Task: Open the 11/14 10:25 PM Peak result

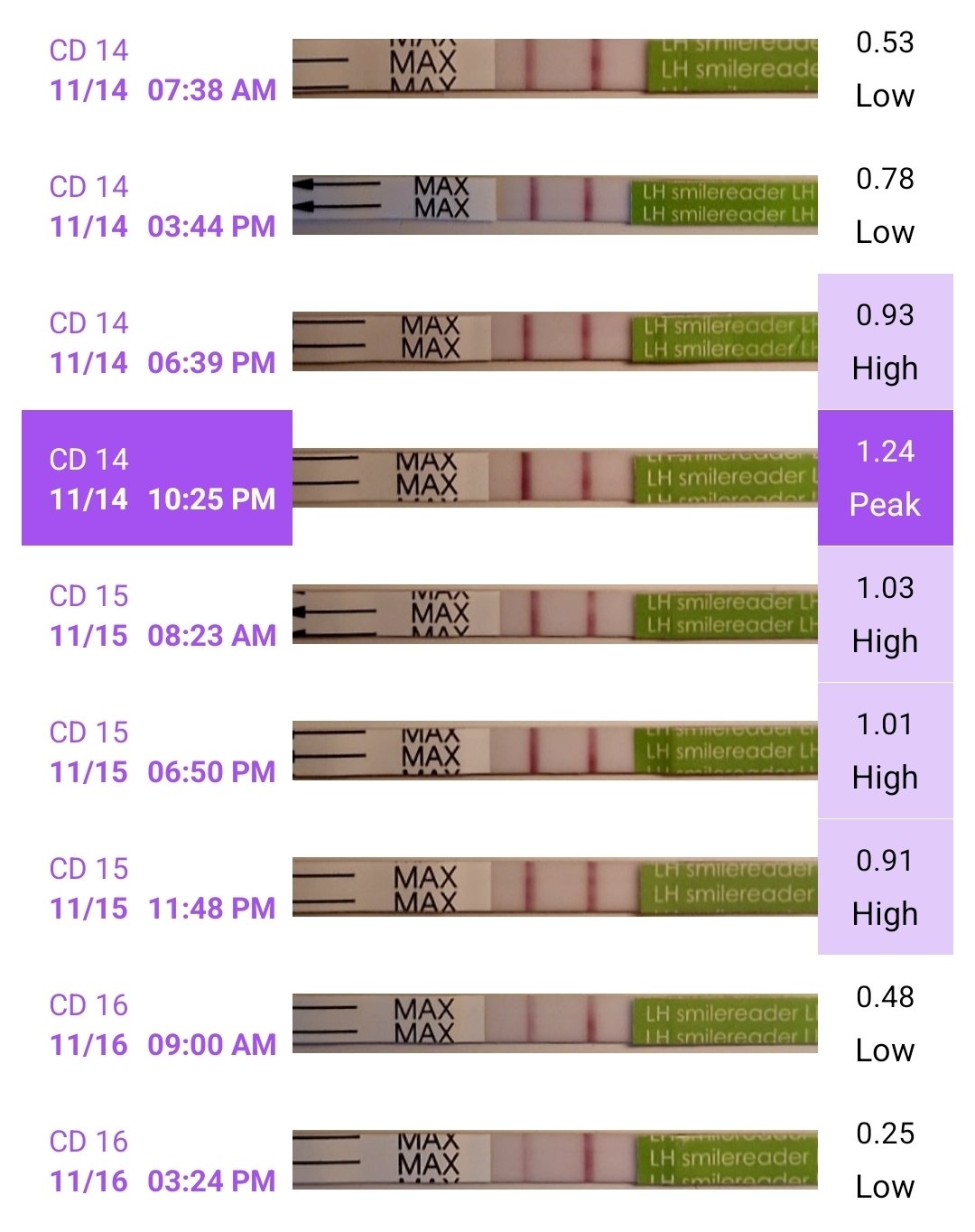Action: click(x=885, y=478)
